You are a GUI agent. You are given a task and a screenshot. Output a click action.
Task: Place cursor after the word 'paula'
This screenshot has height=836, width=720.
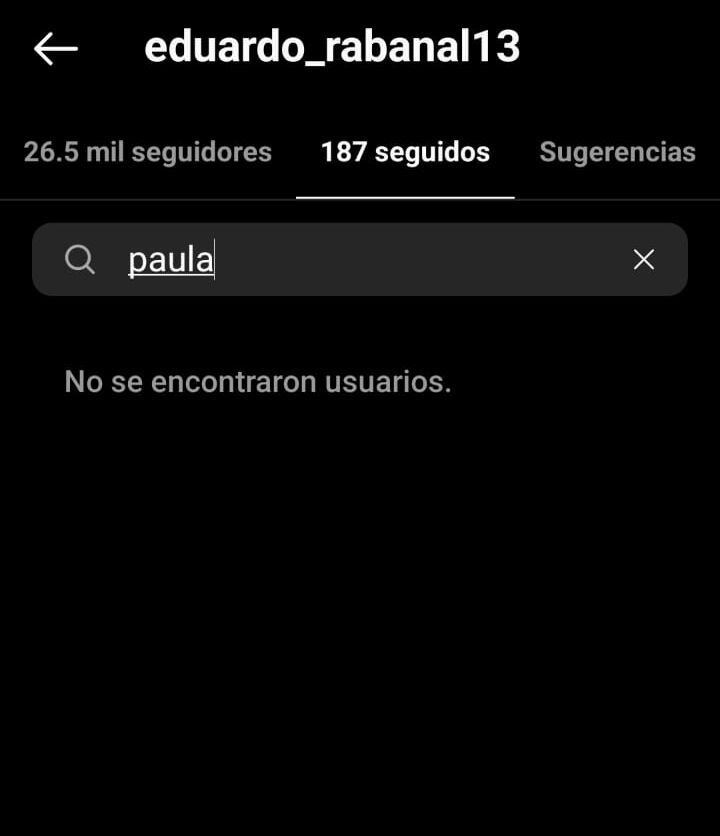tap(213, 259)
